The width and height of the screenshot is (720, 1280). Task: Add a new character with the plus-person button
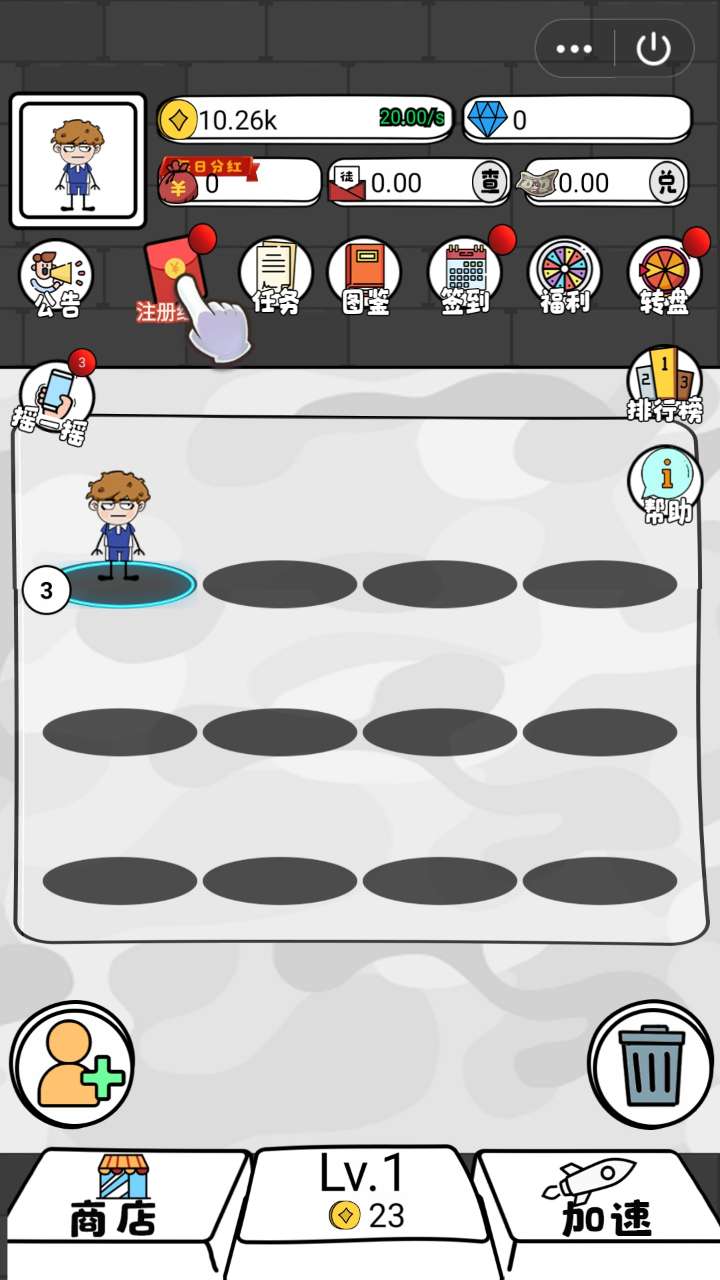point(72,1066)
